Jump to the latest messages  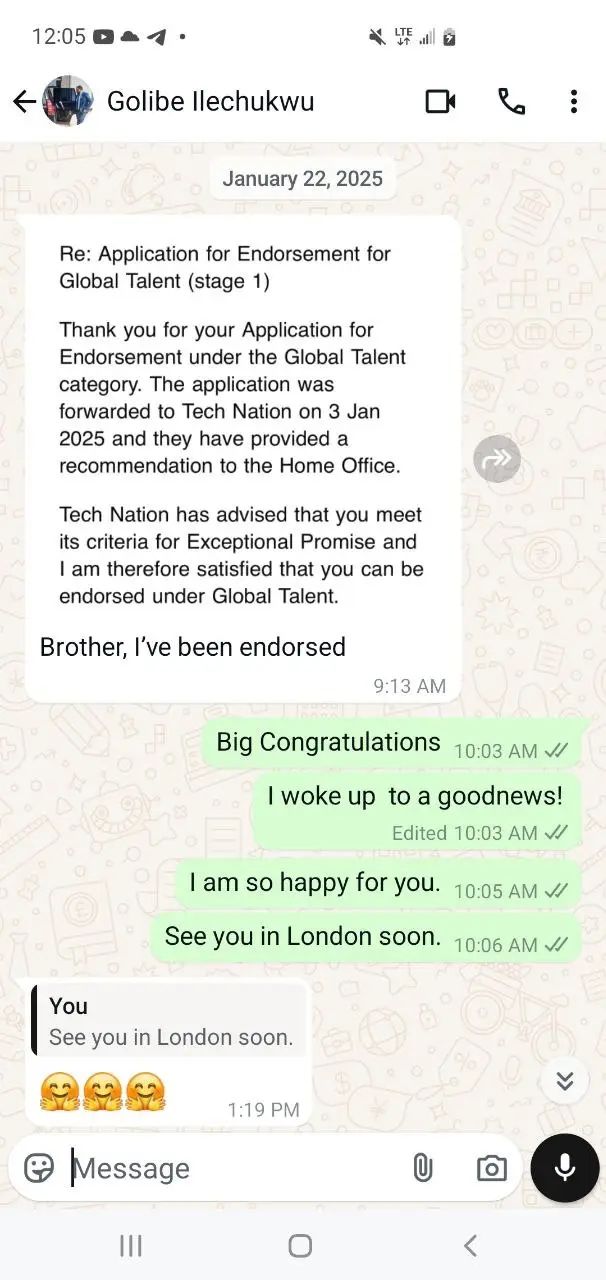pos(564,1080)
